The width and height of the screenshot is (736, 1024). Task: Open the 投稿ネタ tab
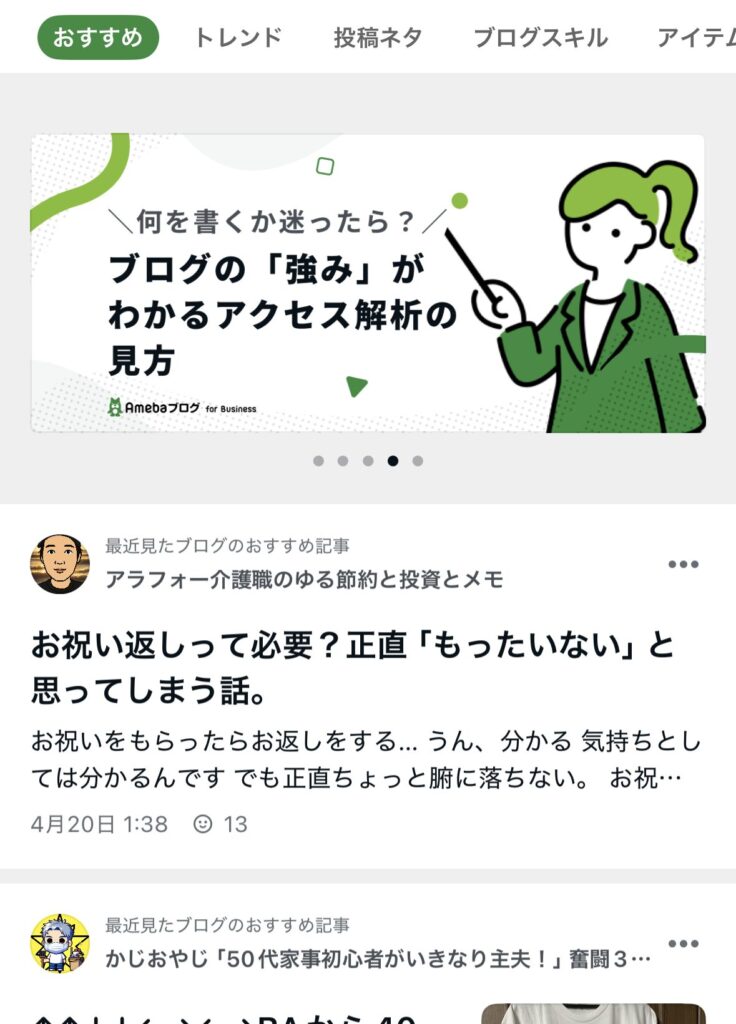pyautogui.click(x=378, y=38)
